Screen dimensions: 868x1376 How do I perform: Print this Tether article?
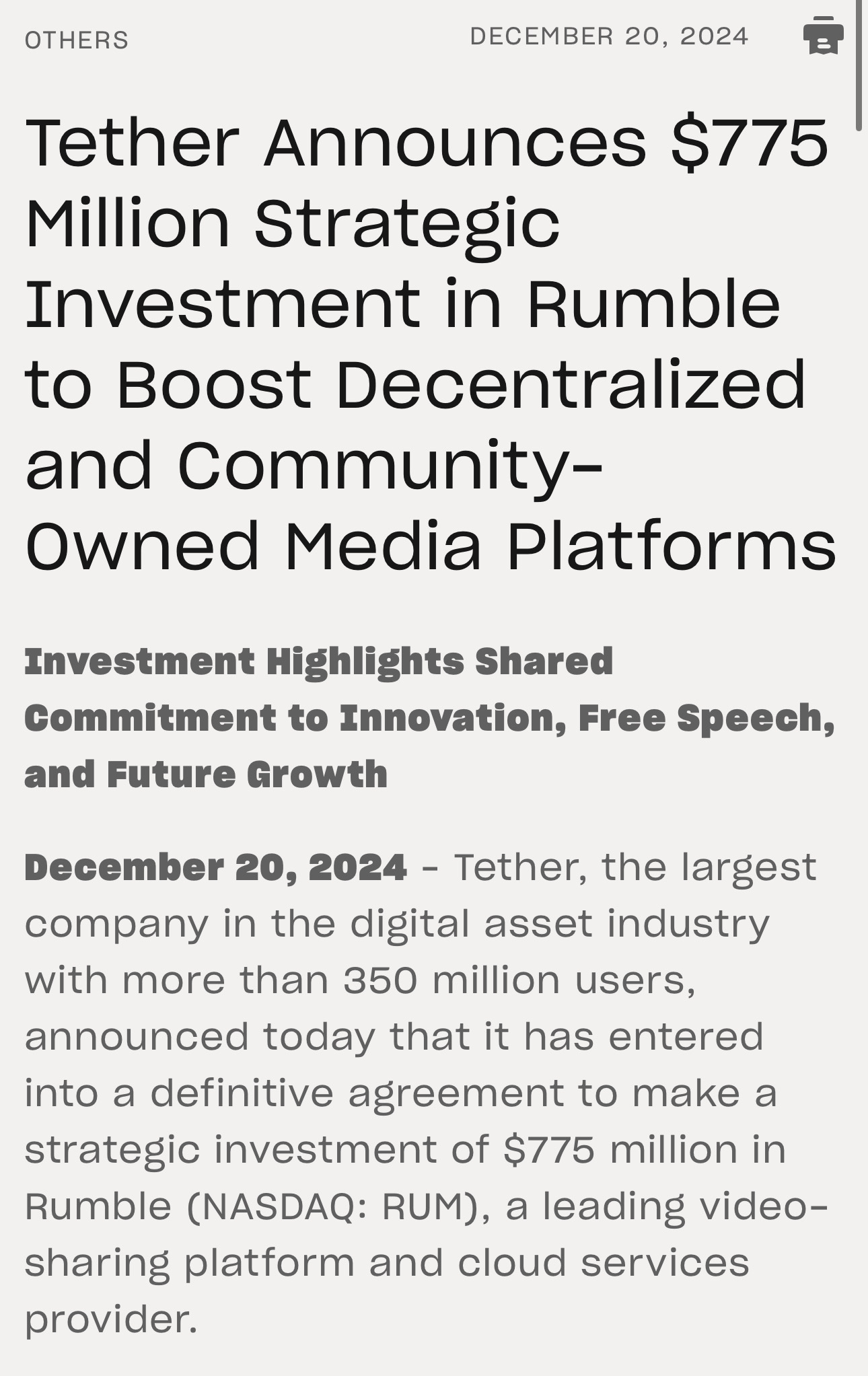coord(823,36)
